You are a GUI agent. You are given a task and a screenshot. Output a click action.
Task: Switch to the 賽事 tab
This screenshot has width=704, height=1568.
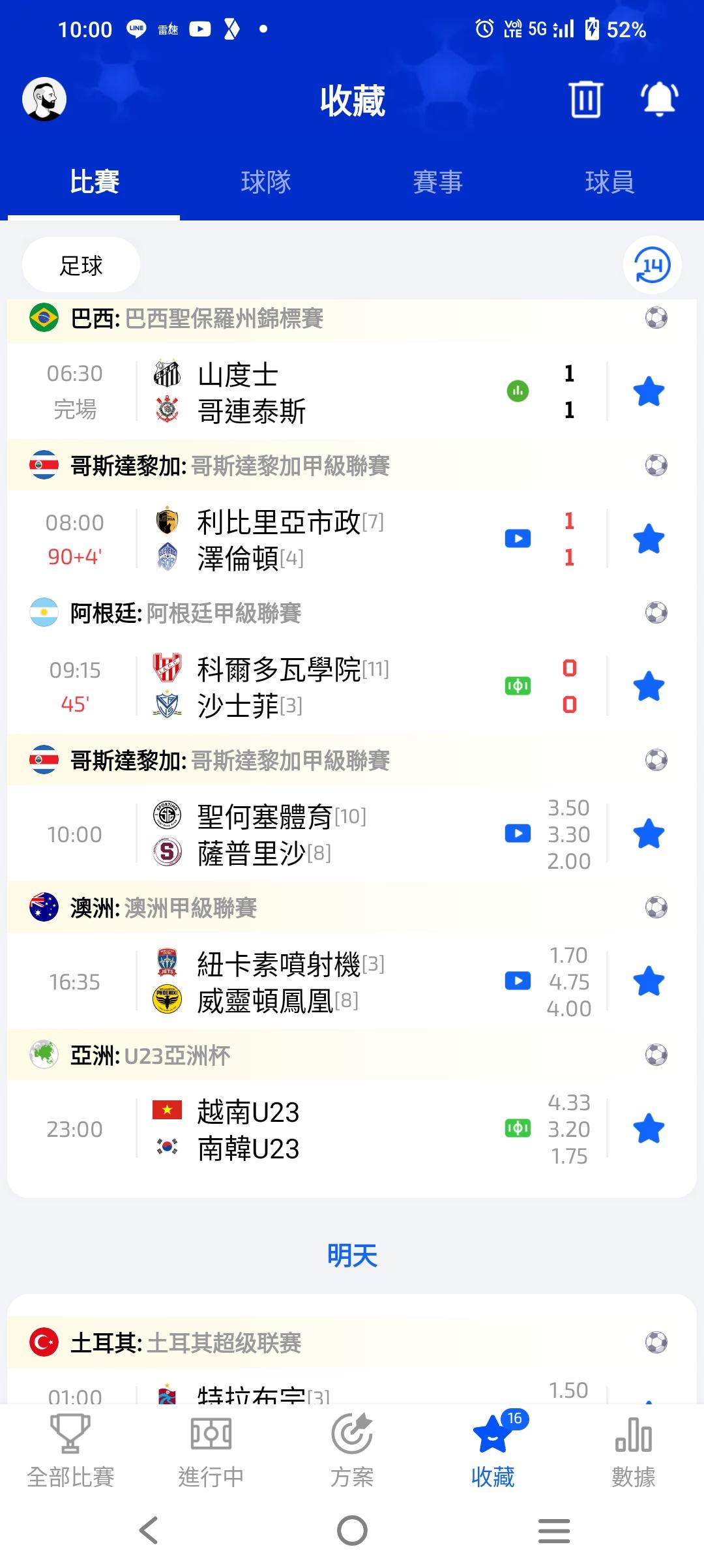point(437,182)
